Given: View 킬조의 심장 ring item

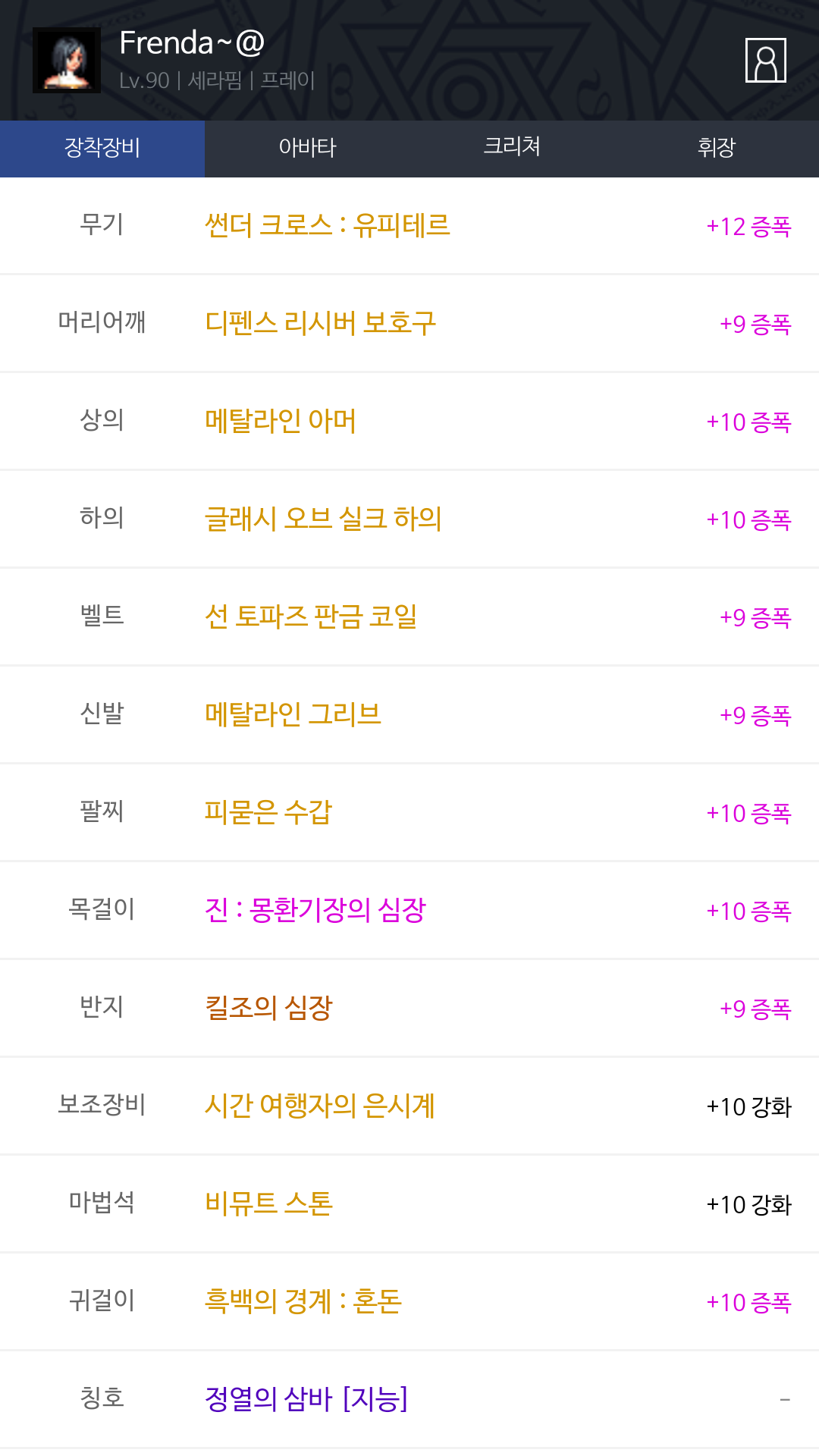Looking at the screenshot, I should [x=409, y=1009].
